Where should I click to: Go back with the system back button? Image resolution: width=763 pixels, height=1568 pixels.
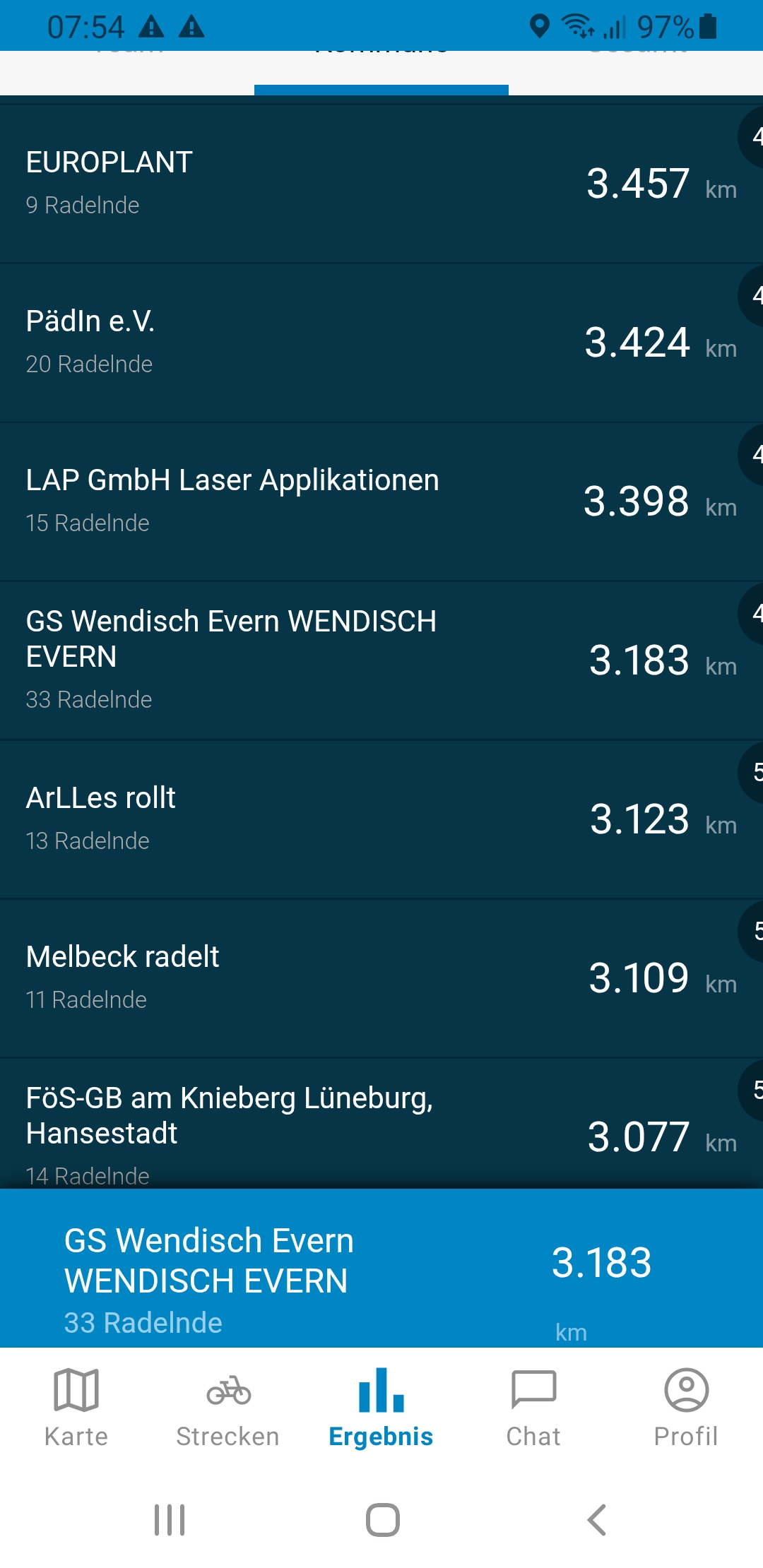point(597,1520)
